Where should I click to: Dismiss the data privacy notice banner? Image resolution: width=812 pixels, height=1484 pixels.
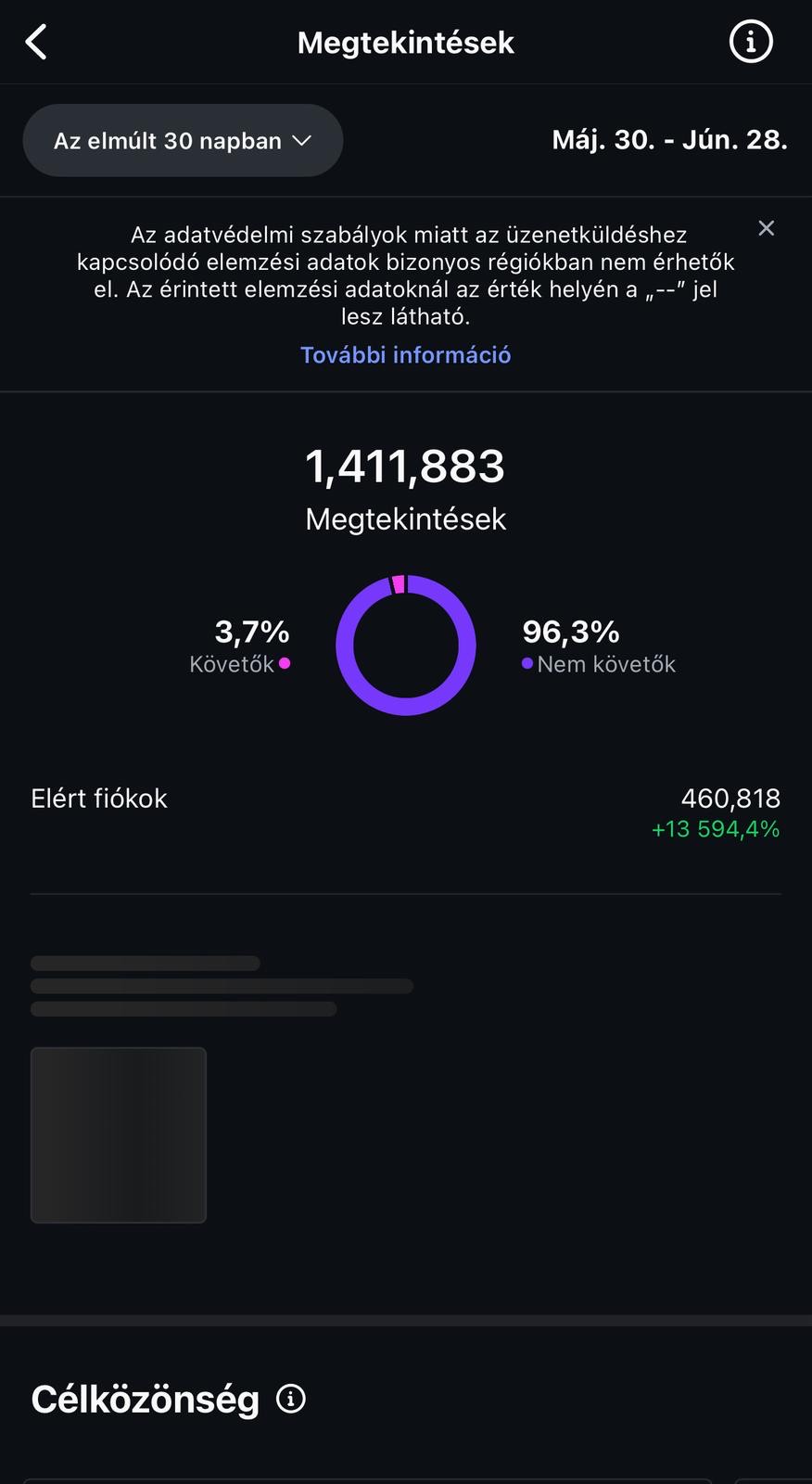click(766, 228)
